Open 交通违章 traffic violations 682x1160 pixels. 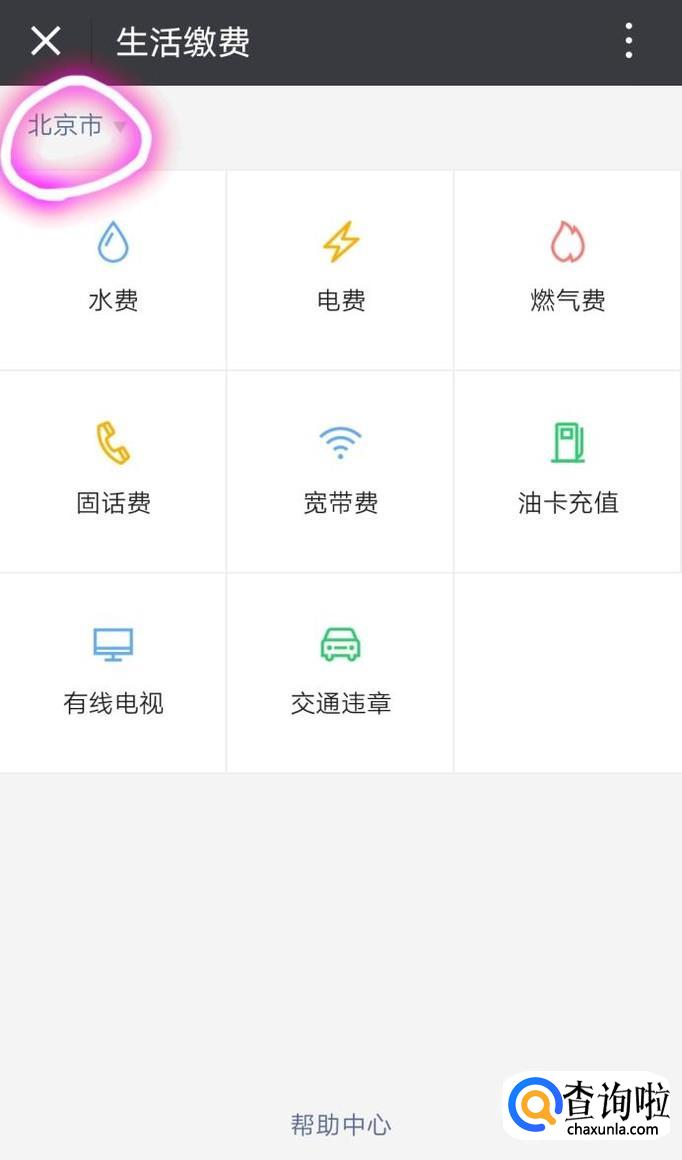(340, 672)
